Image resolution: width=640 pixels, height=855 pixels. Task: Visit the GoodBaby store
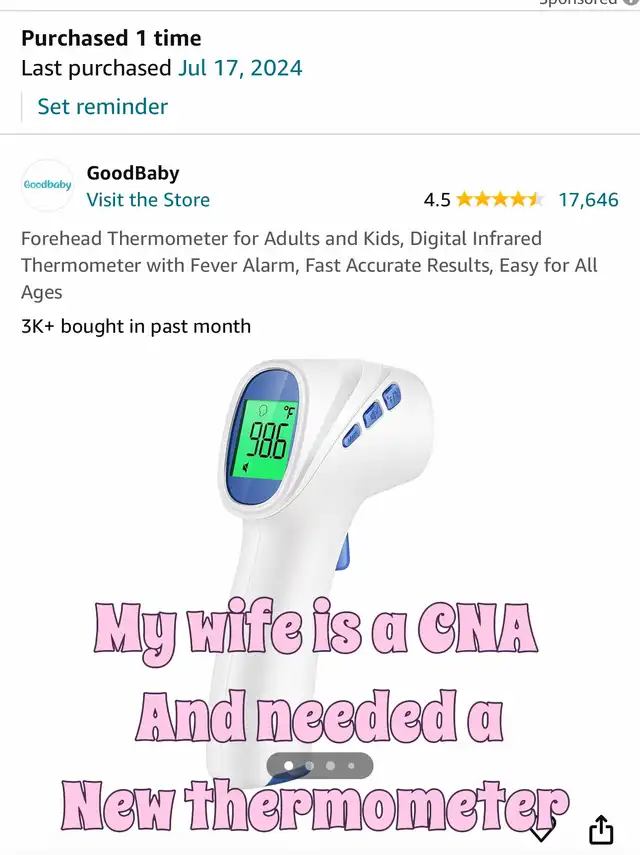148,200
